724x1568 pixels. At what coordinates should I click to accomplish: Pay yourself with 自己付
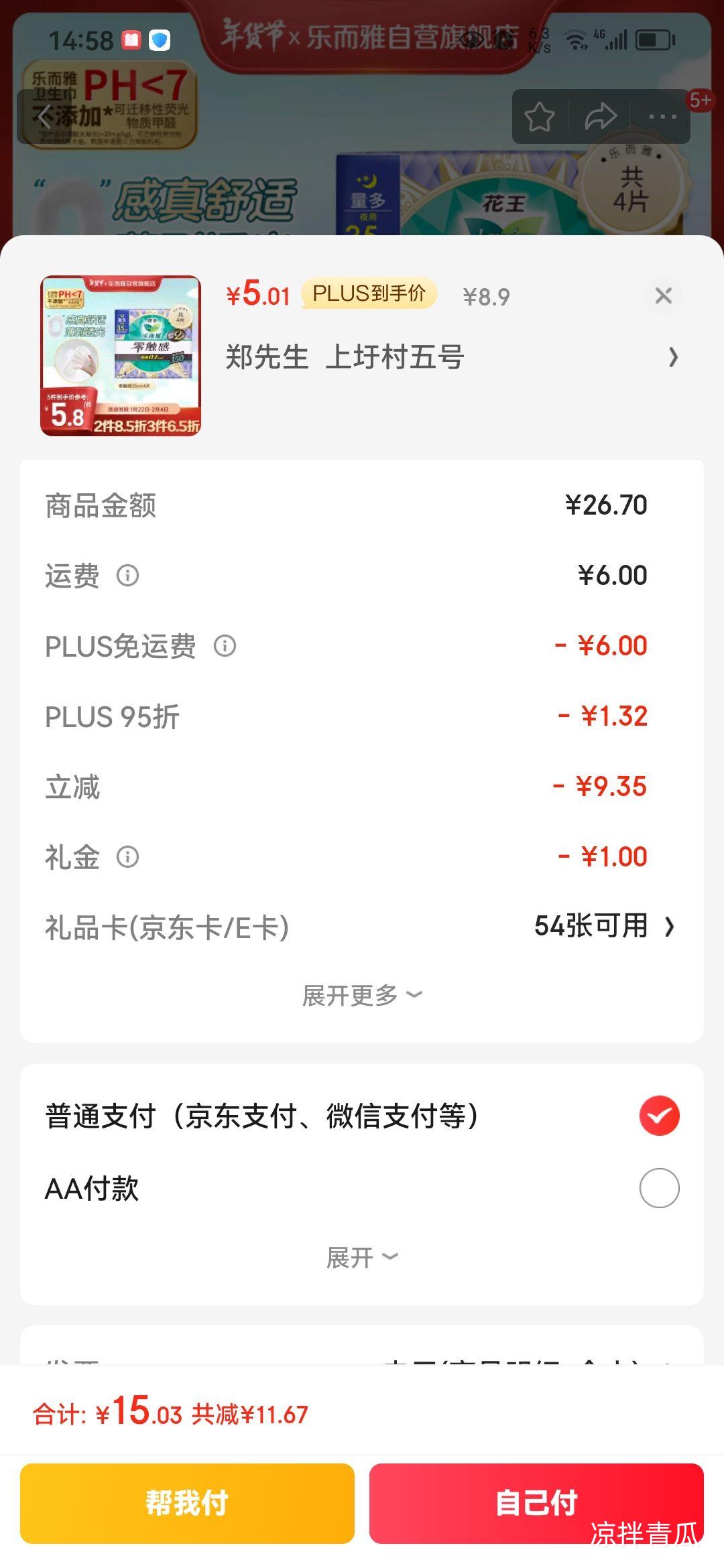tap(536, 1503)
